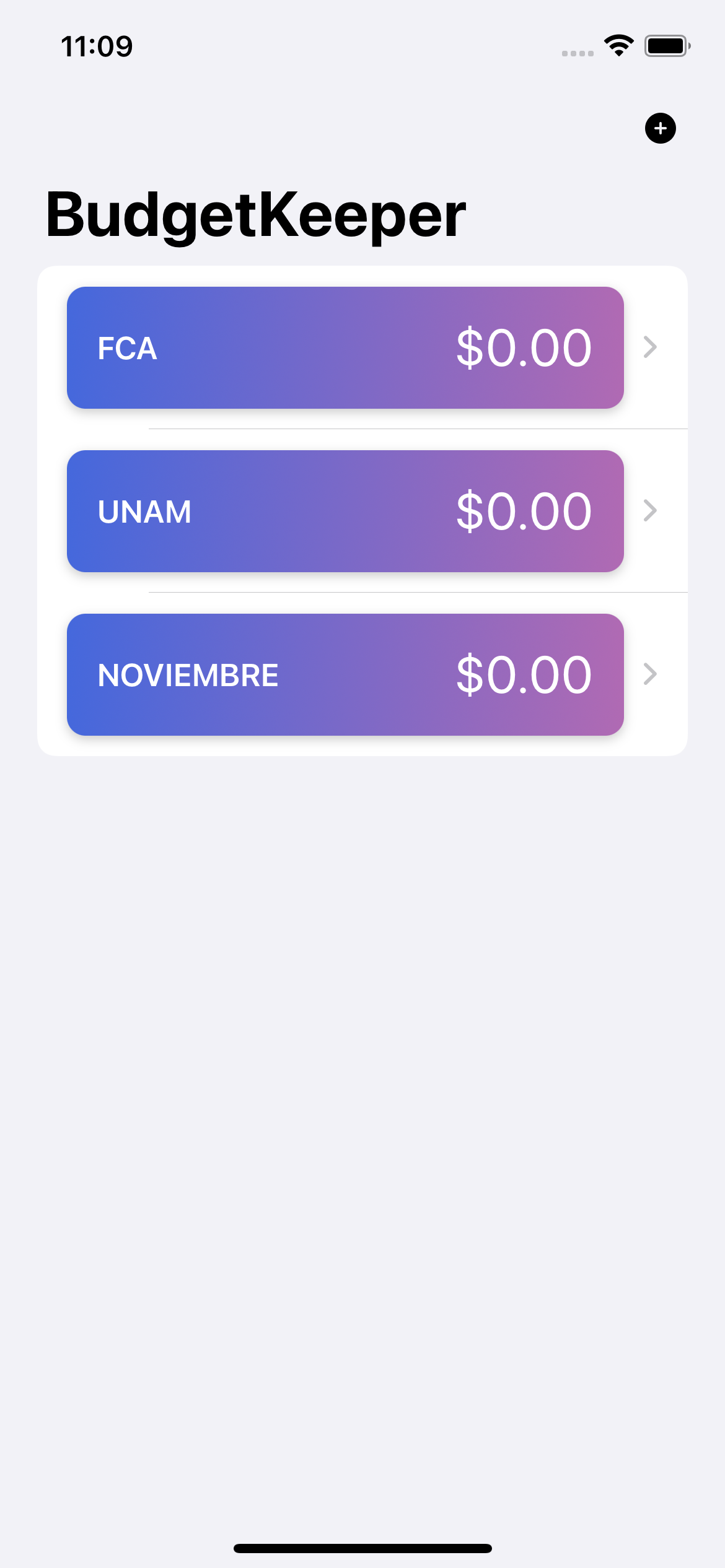Tap the dollar sign on NOVIEMBRE card

click(x=470, y=674)
